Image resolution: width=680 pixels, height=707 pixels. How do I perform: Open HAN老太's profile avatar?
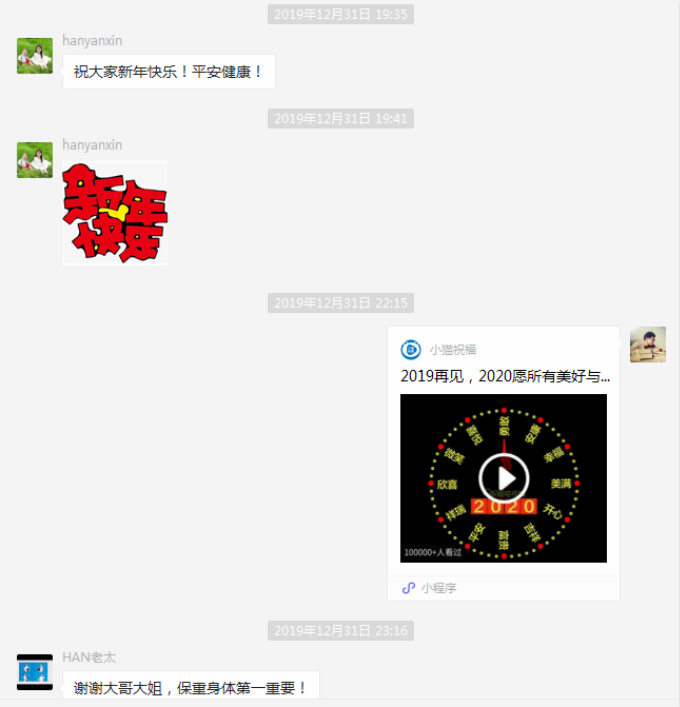point(35,671)
